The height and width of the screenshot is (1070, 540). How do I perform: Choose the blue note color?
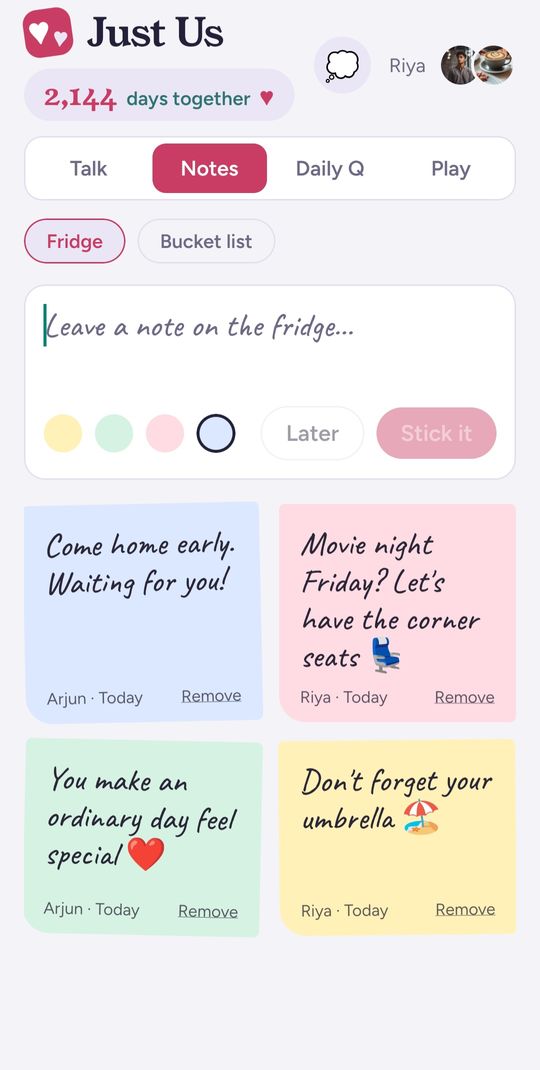(x=216, y=433)
